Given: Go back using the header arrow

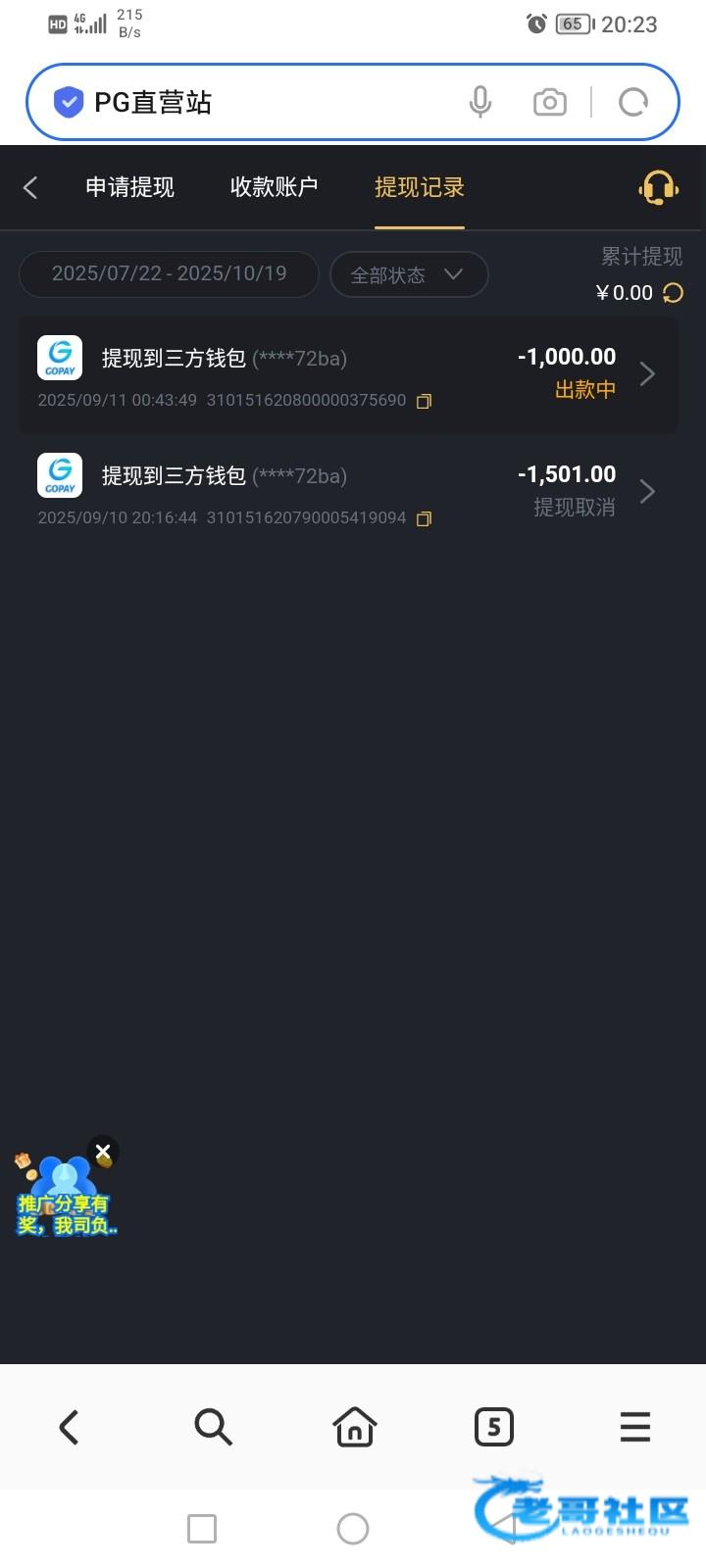Looking at the screenshot, I should (30, 187).
